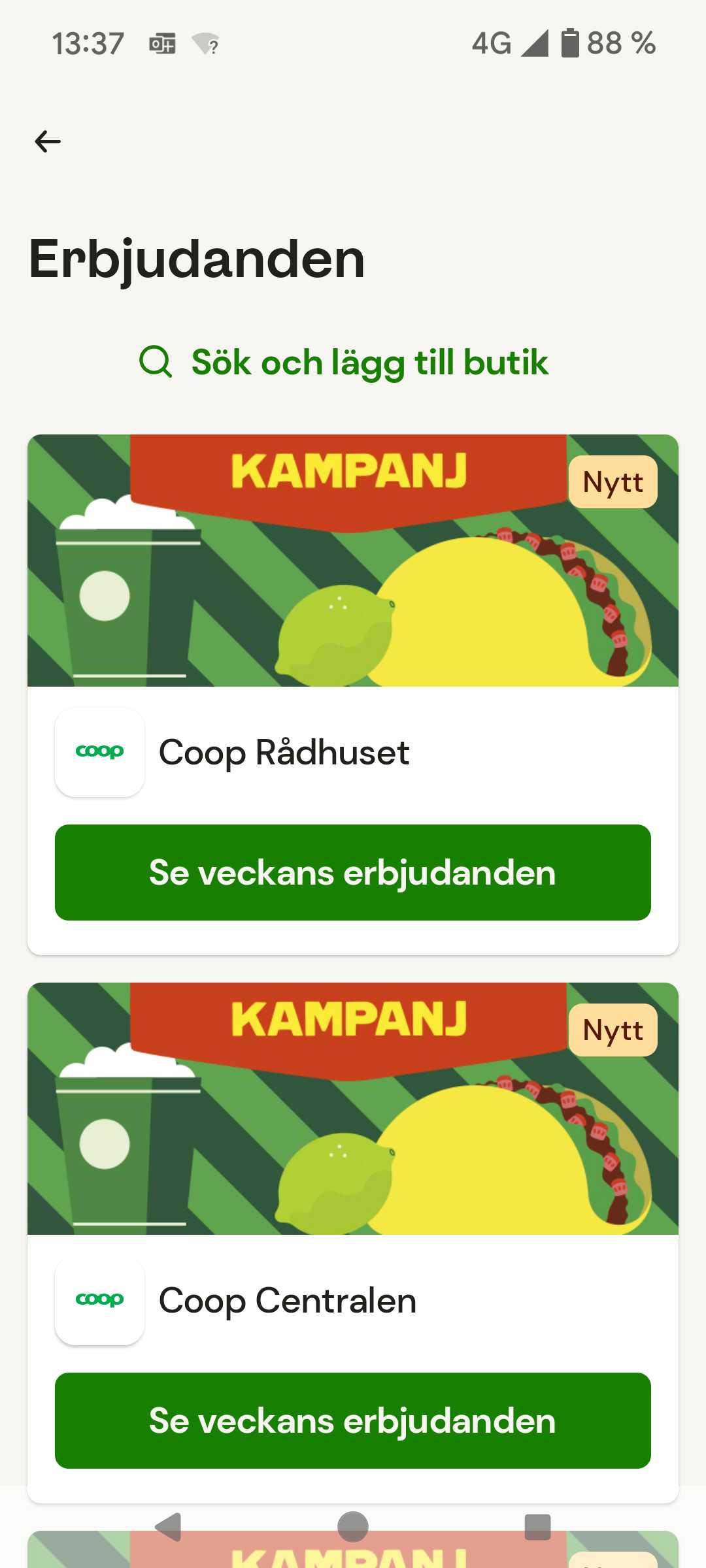Screen dimensions: 706x1568
Task: Select the Coop logo beside Coop Rådhuset
Action: [x=99, y=751]
